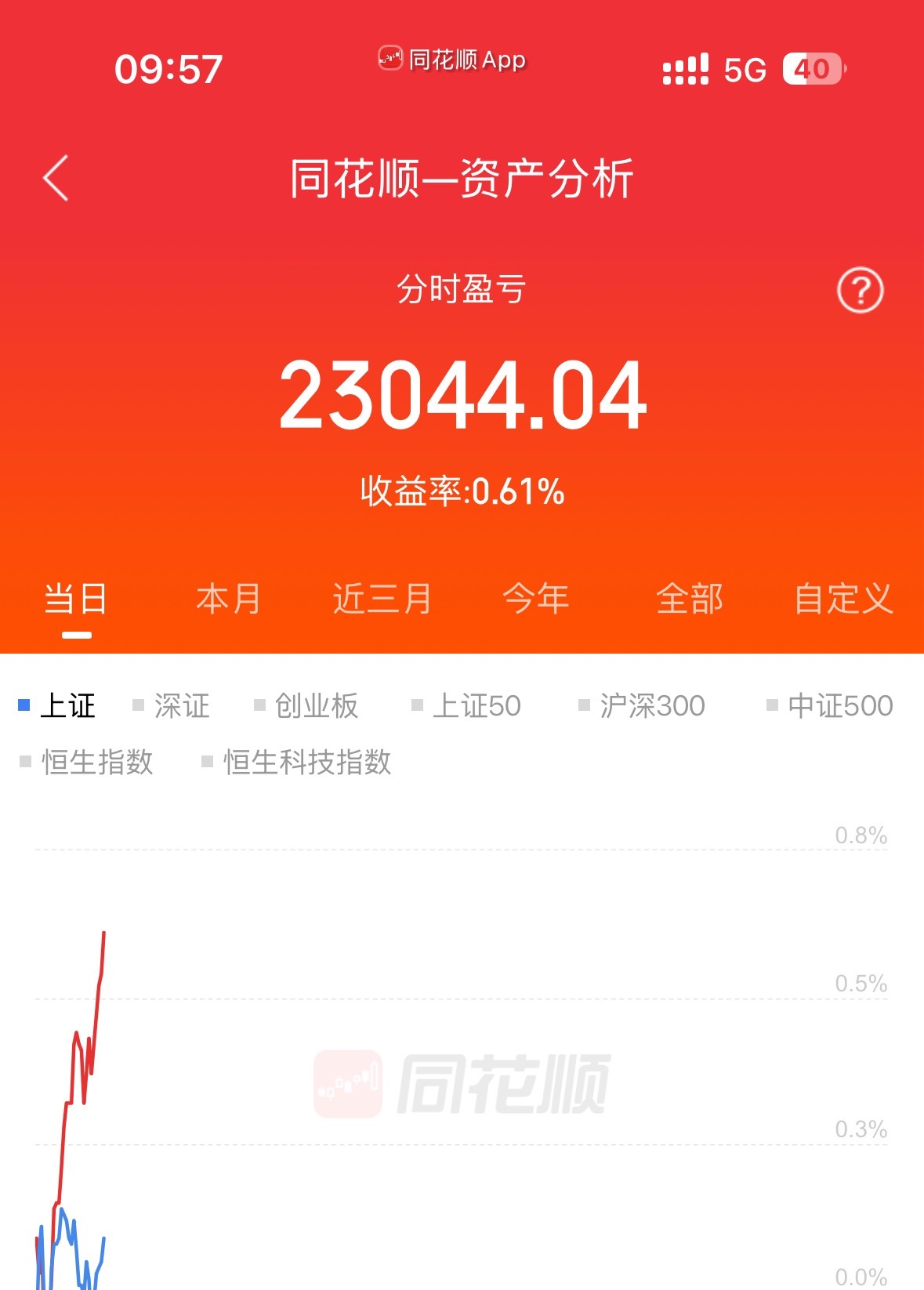Tap the back arrow to return
924x1290 pixels.
tap(55, 179)
